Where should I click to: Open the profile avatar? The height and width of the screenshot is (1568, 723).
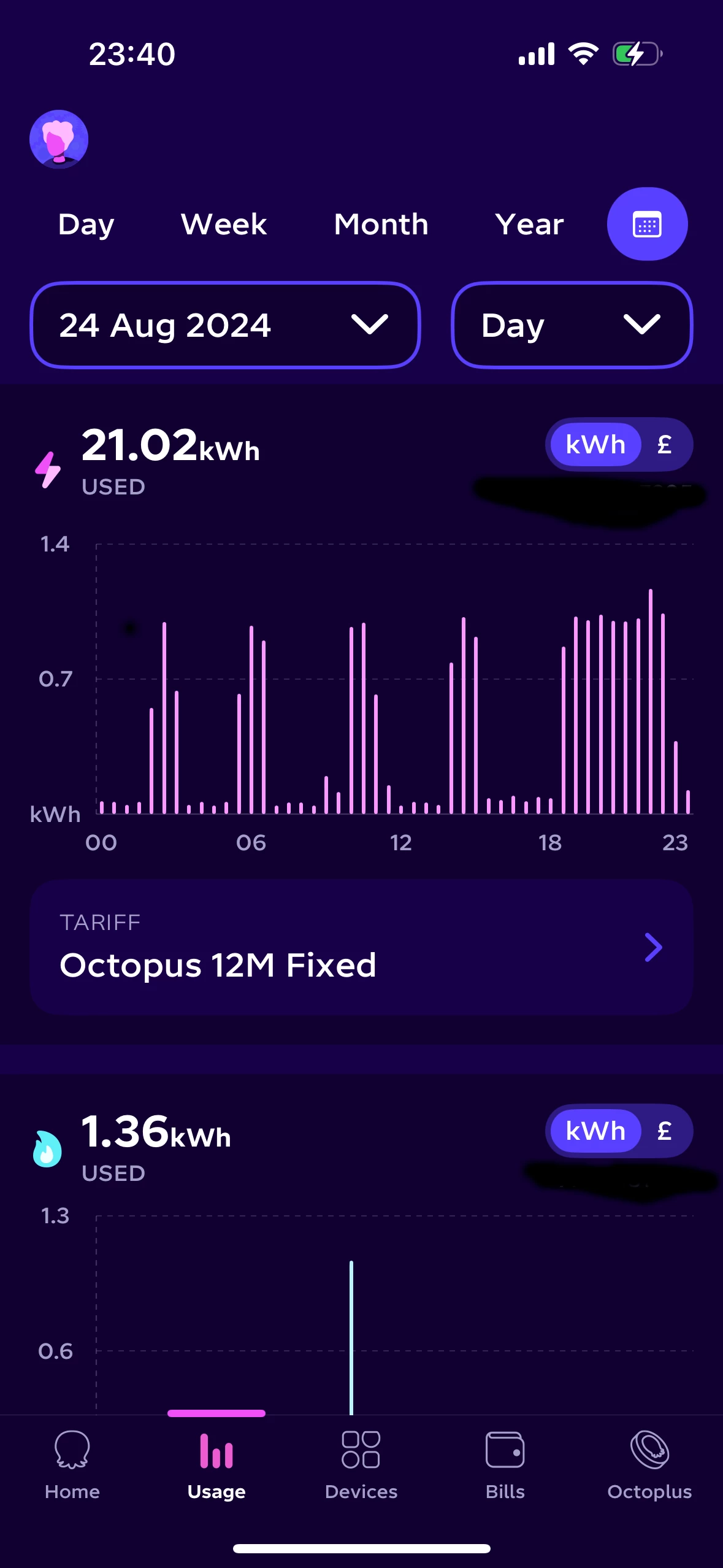tap(59, 139)
